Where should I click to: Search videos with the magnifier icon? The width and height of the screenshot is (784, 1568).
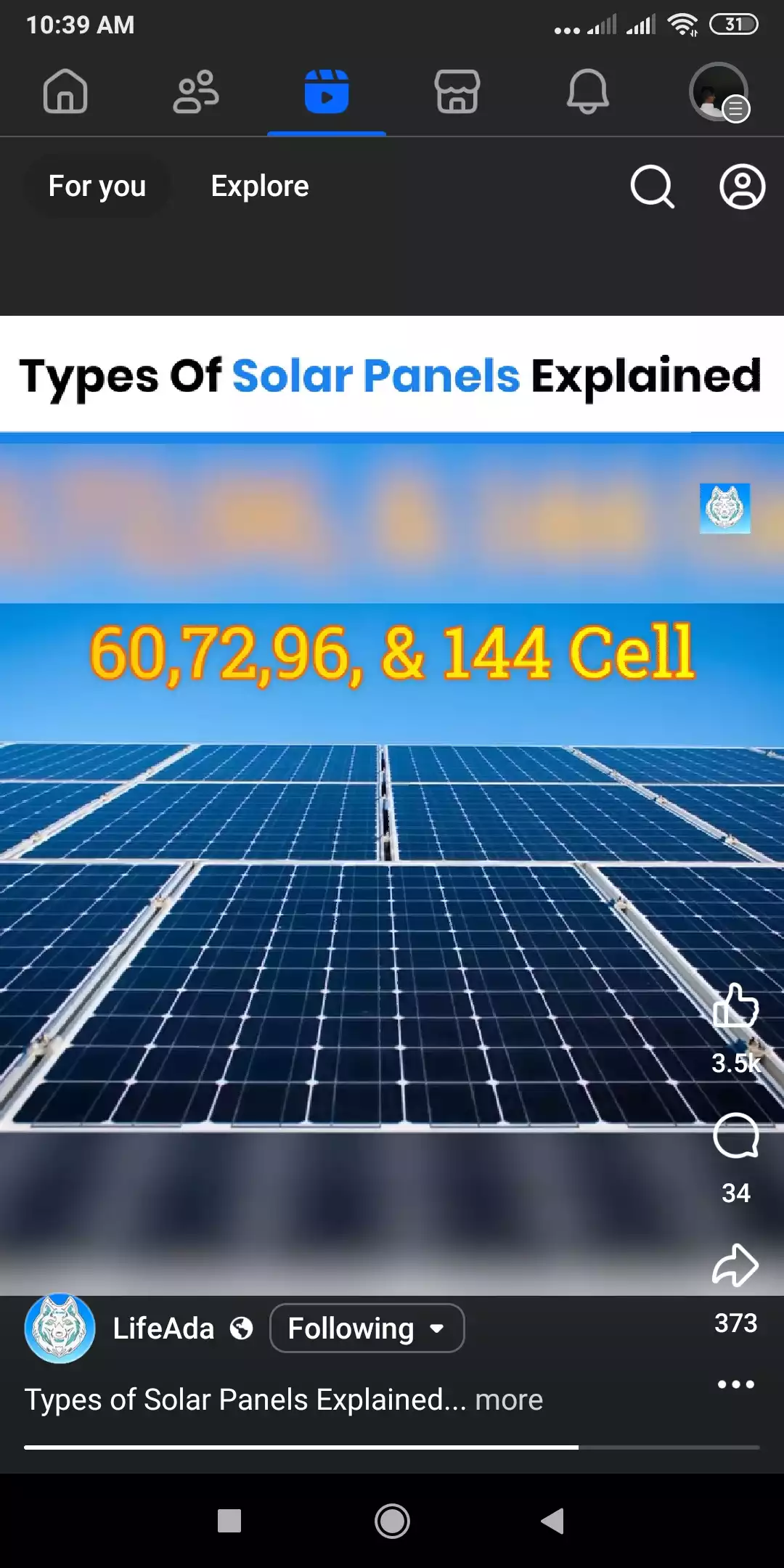652,187
